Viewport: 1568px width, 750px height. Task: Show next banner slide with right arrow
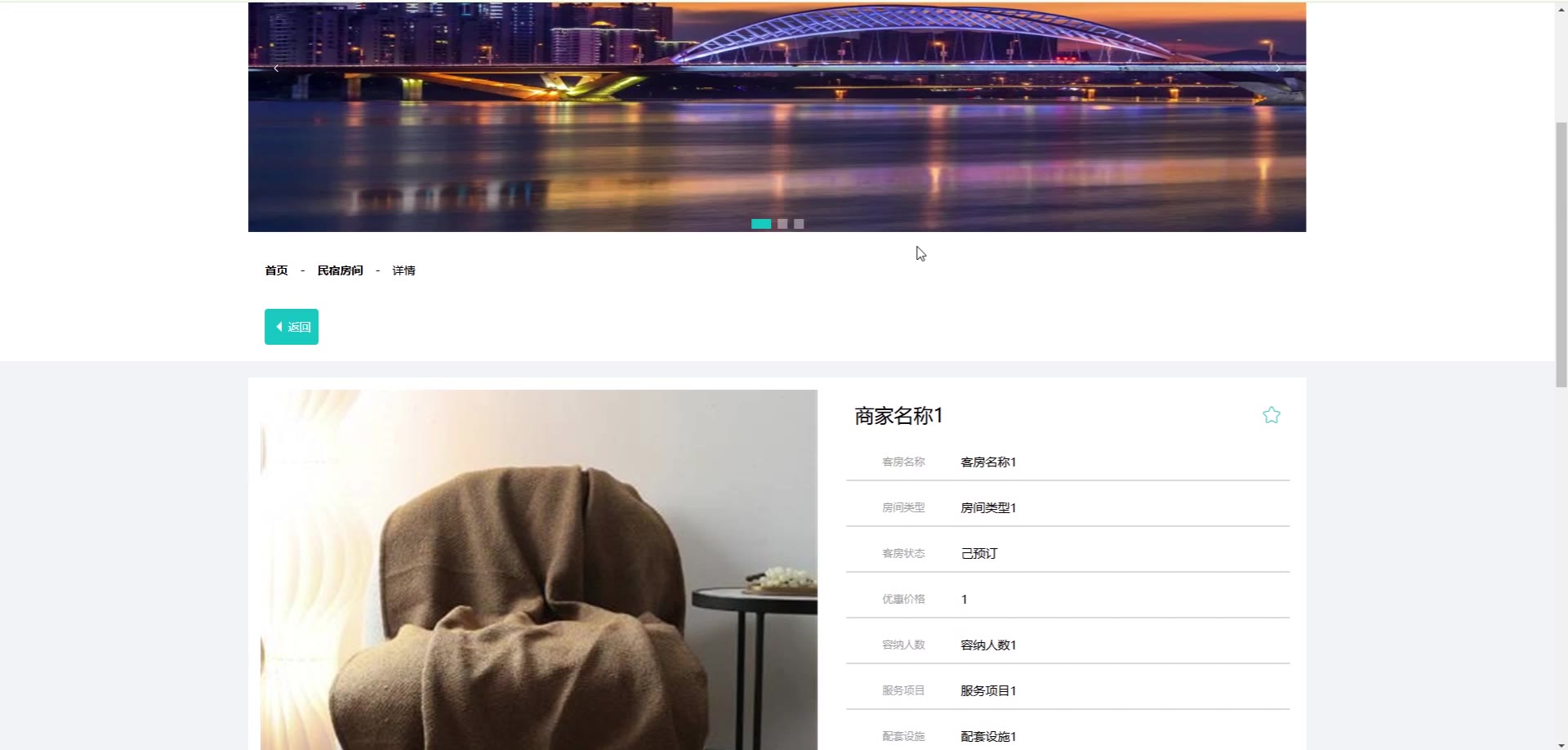1278,69
